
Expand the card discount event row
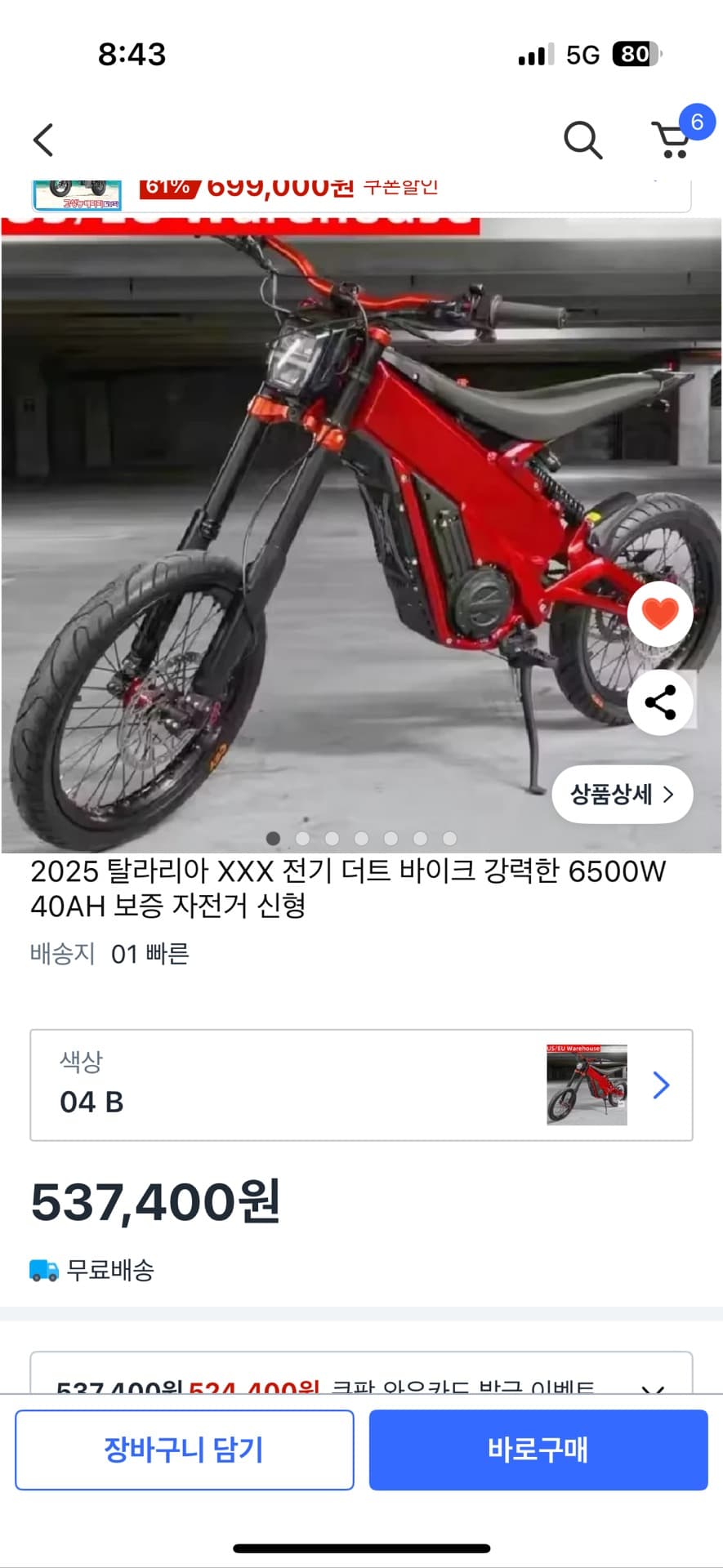652,1386
